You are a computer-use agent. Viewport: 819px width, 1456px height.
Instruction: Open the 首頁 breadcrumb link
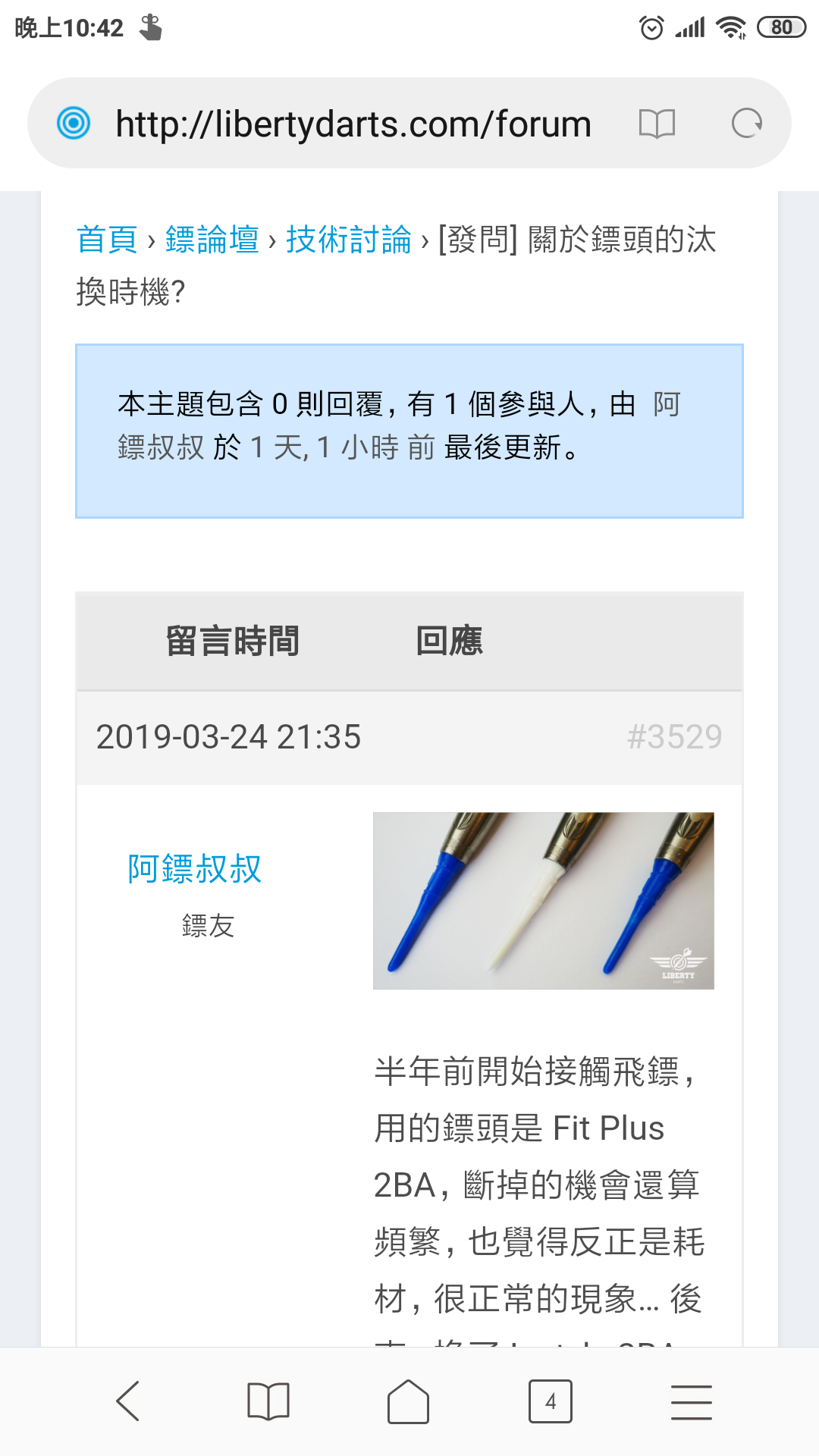107,240
